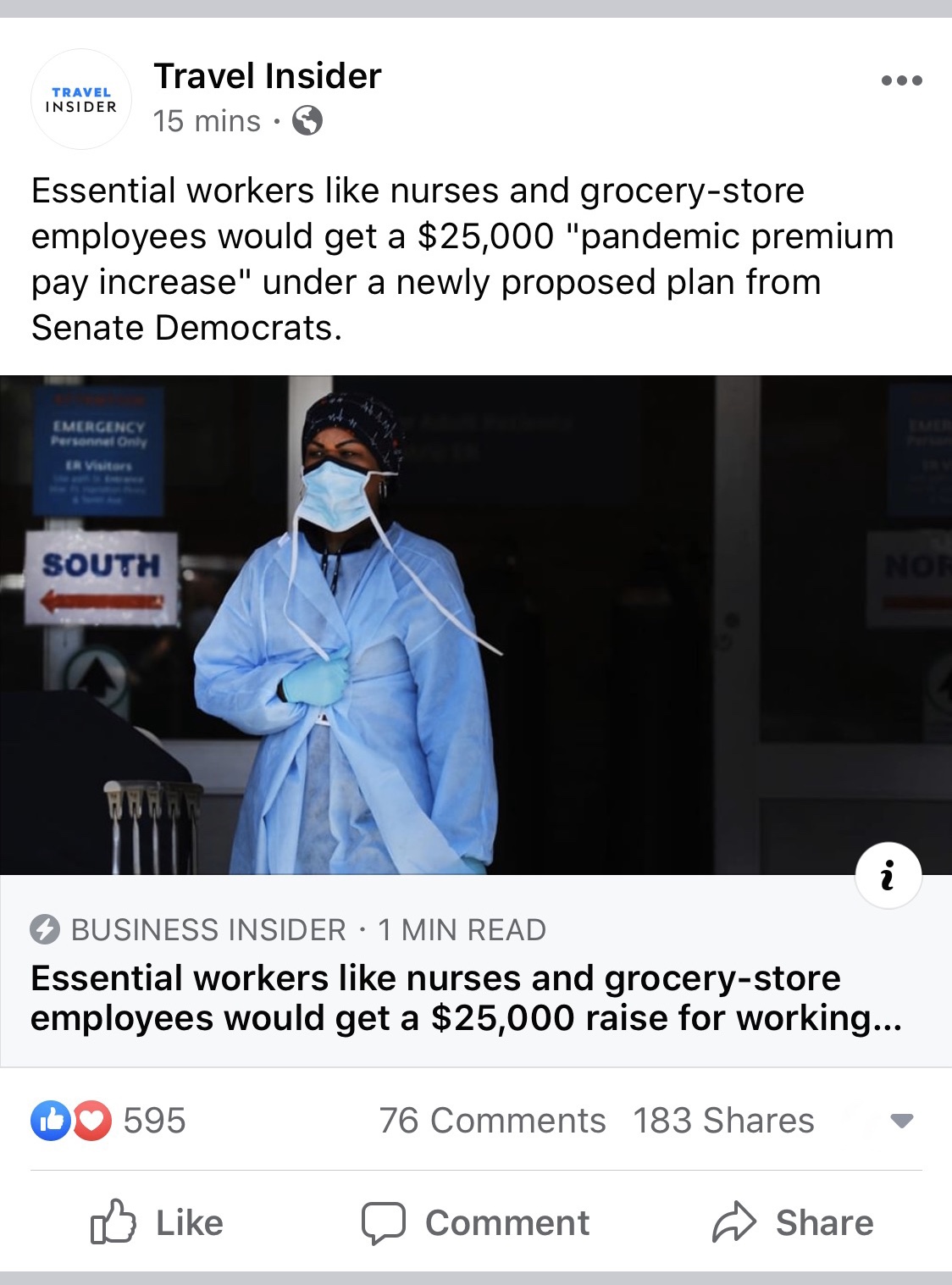The width and height of the screenshot is (952, 1285).
Task: Like this Travel Insider post
Action: coord(158,1222)
